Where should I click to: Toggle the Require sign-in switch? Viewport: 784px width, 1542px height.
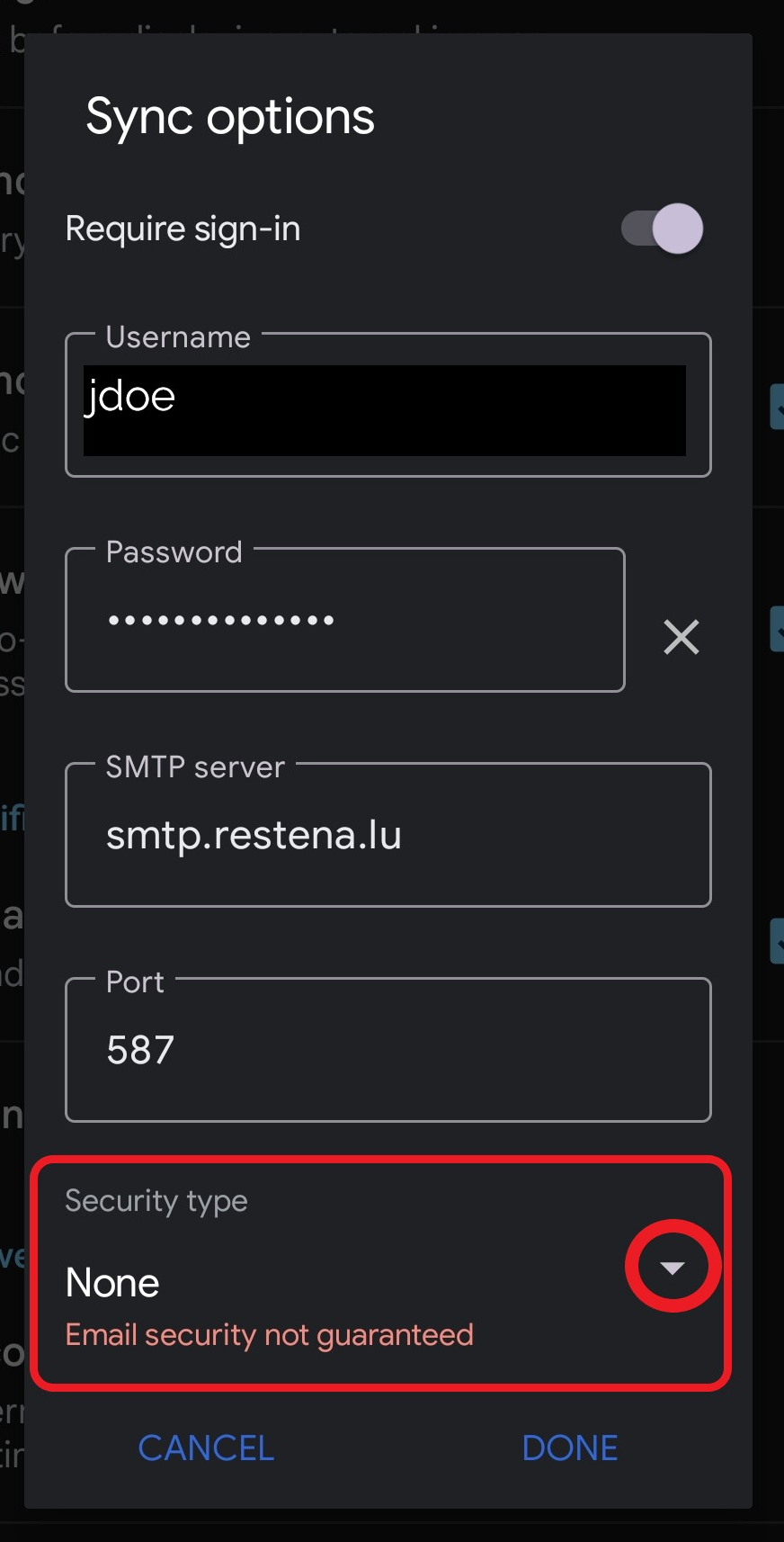[662, 229]
